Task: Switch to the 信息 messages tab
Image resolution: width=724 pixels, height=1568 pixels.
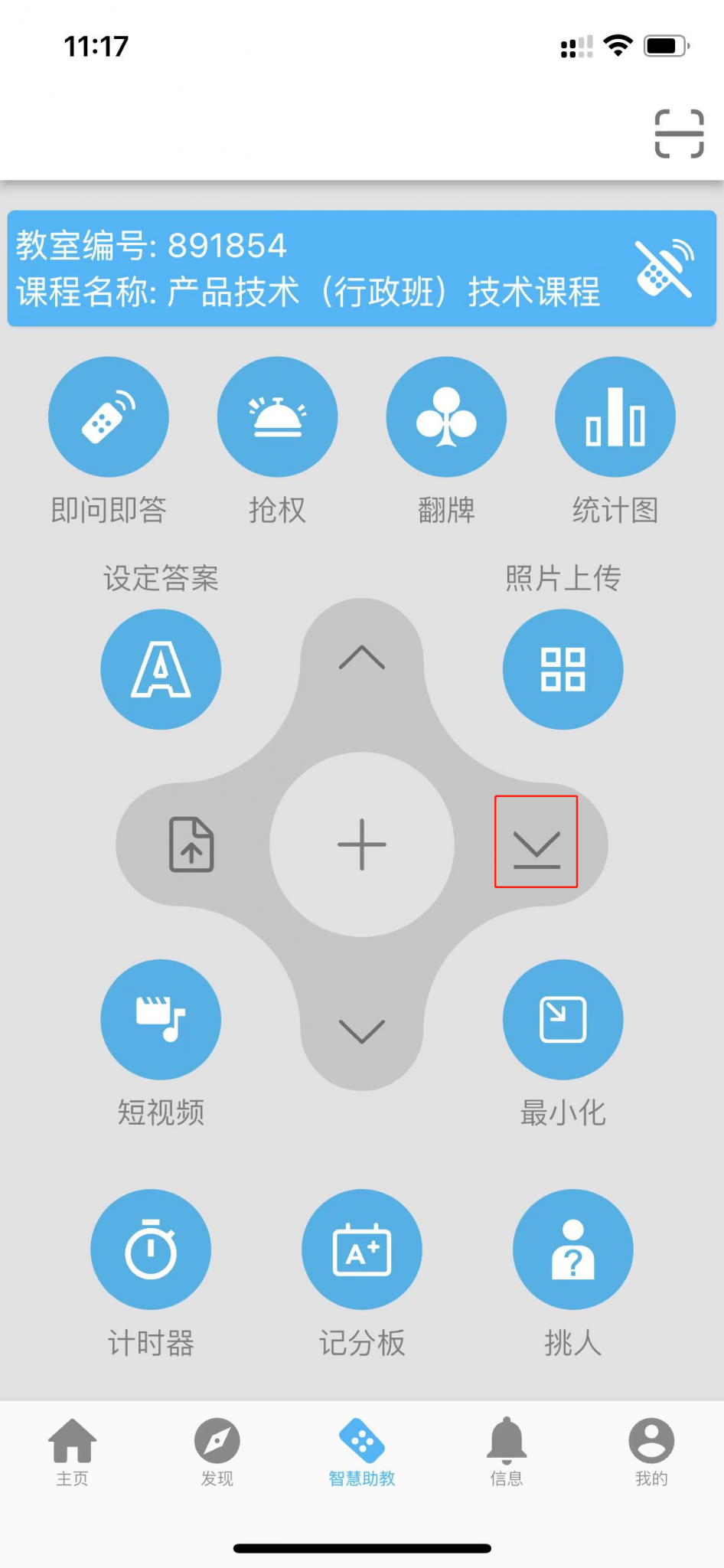Action: click(507, 1451)
